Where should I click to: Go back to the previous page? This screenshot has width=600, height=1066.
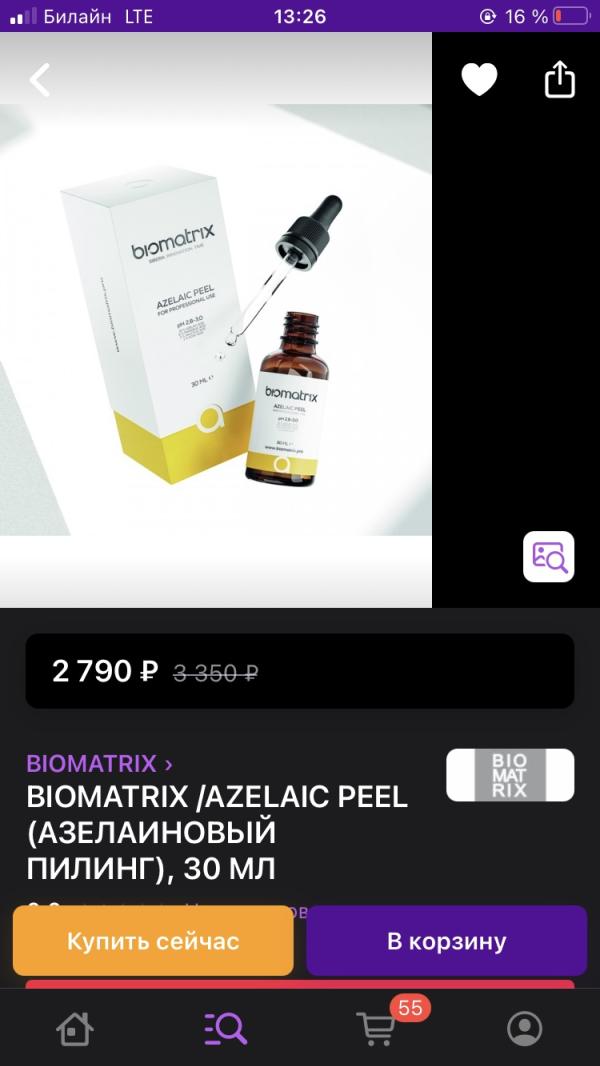click(40, 80)
